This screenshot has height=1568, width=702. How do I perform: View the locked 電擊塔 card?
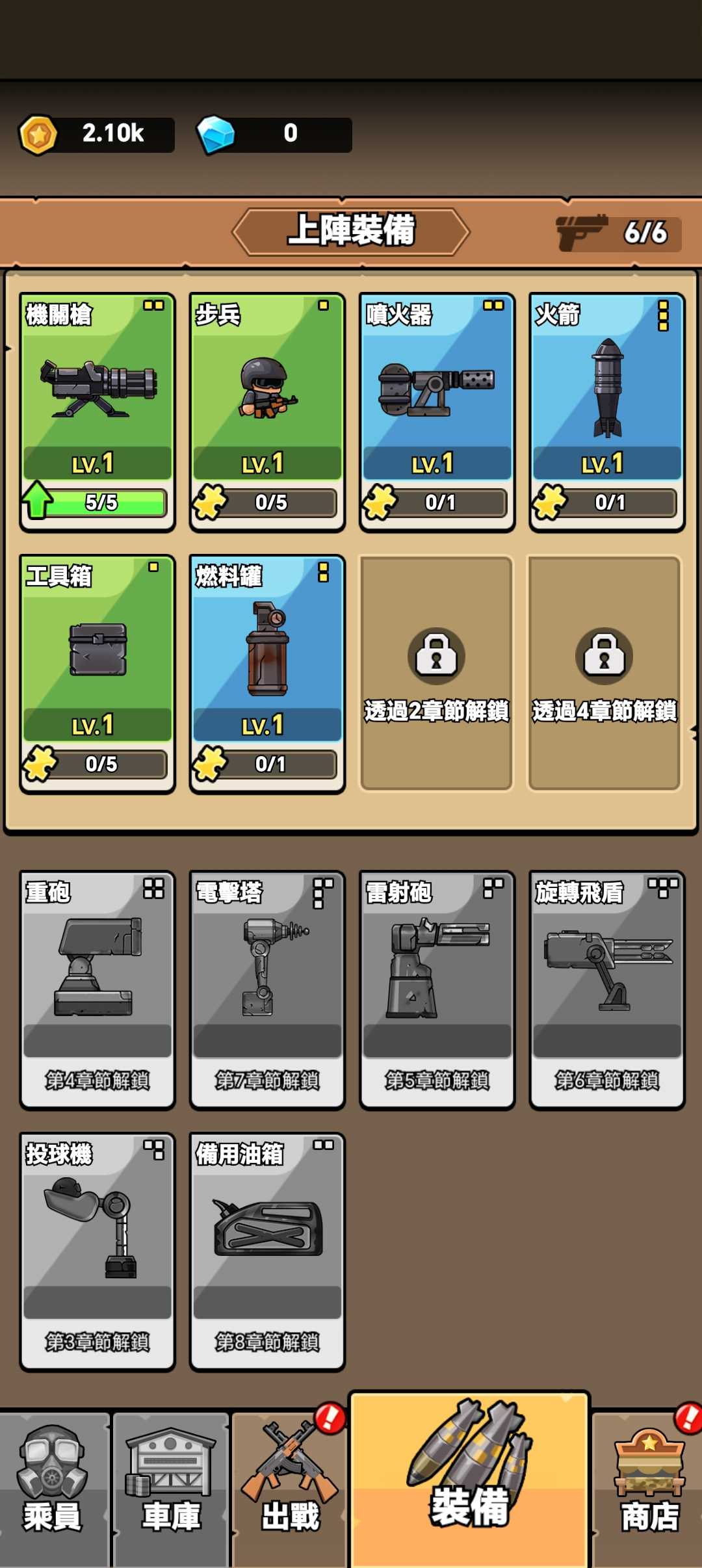[x=266, y=988]
